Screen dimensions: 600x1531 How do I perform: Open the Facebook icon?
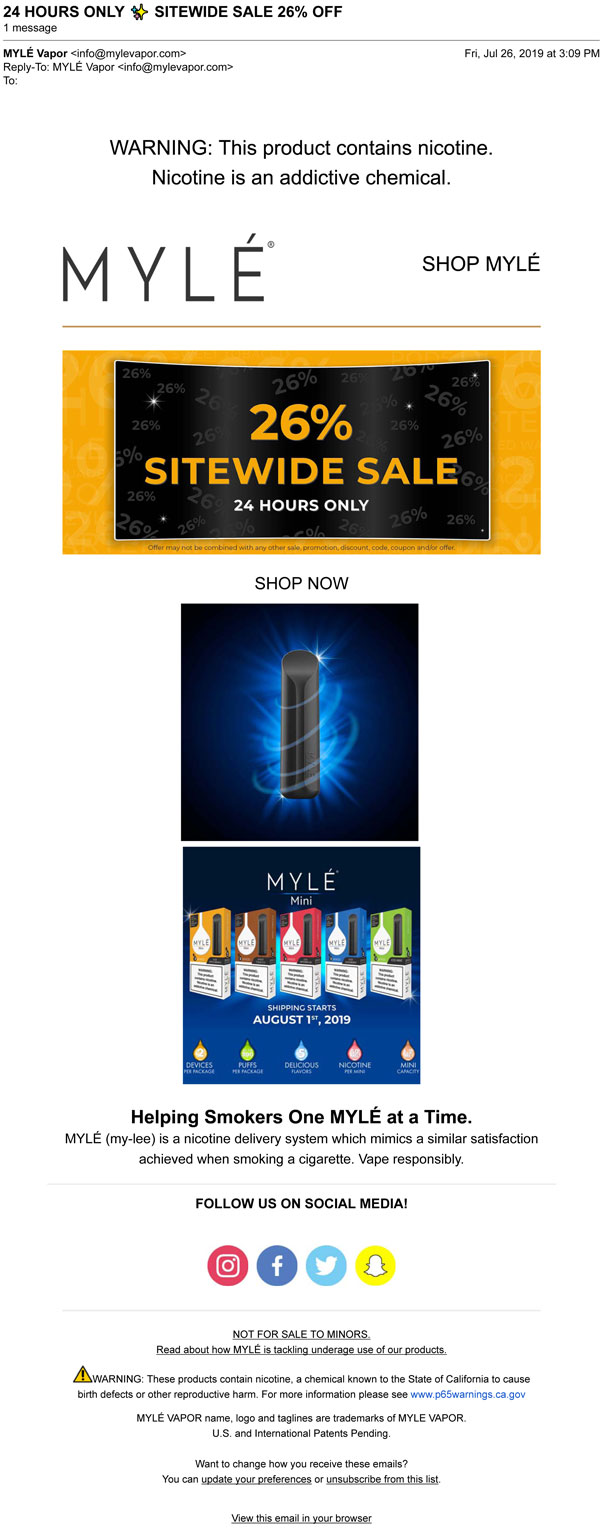[277, 1266]
